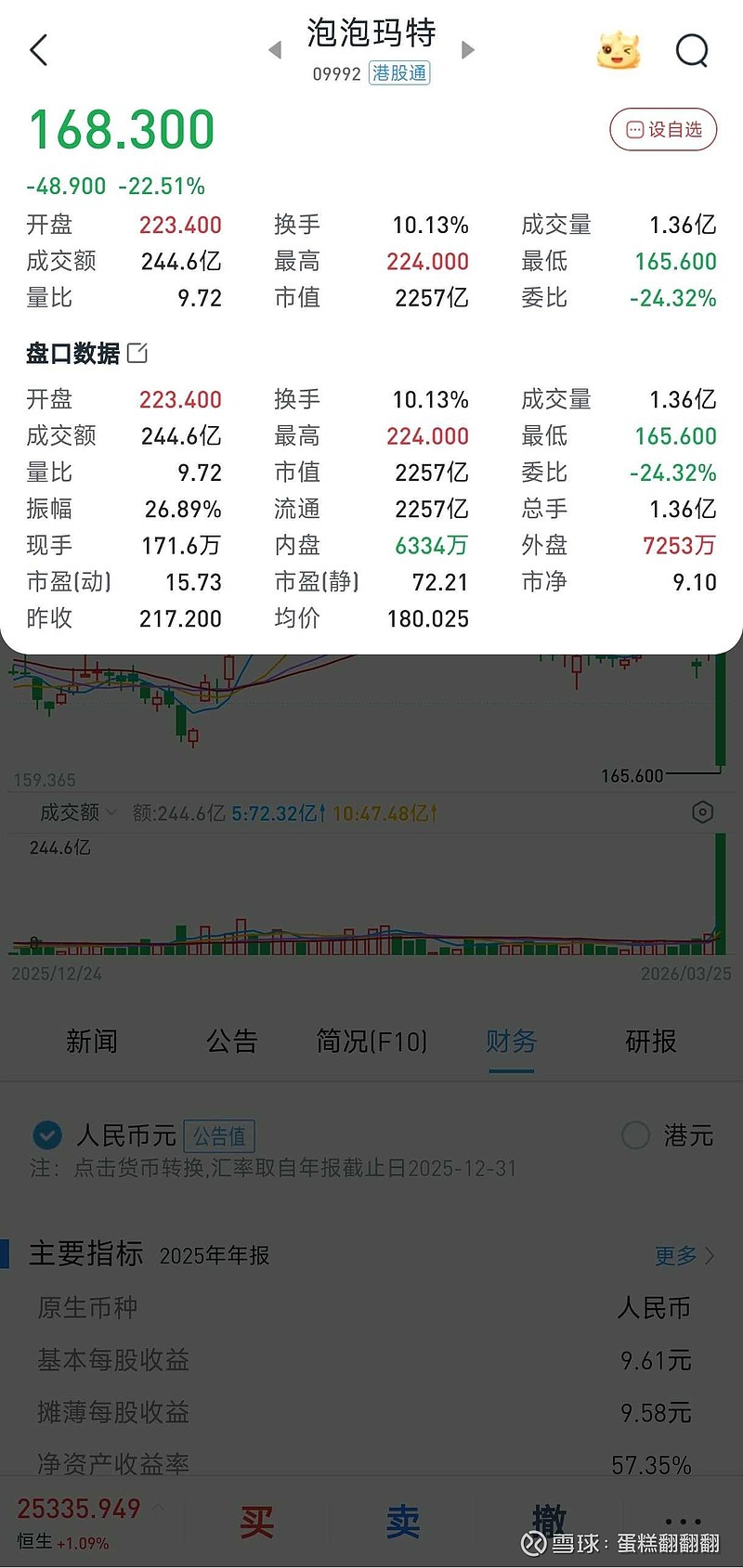Tap the back arrow at top left

37,50
